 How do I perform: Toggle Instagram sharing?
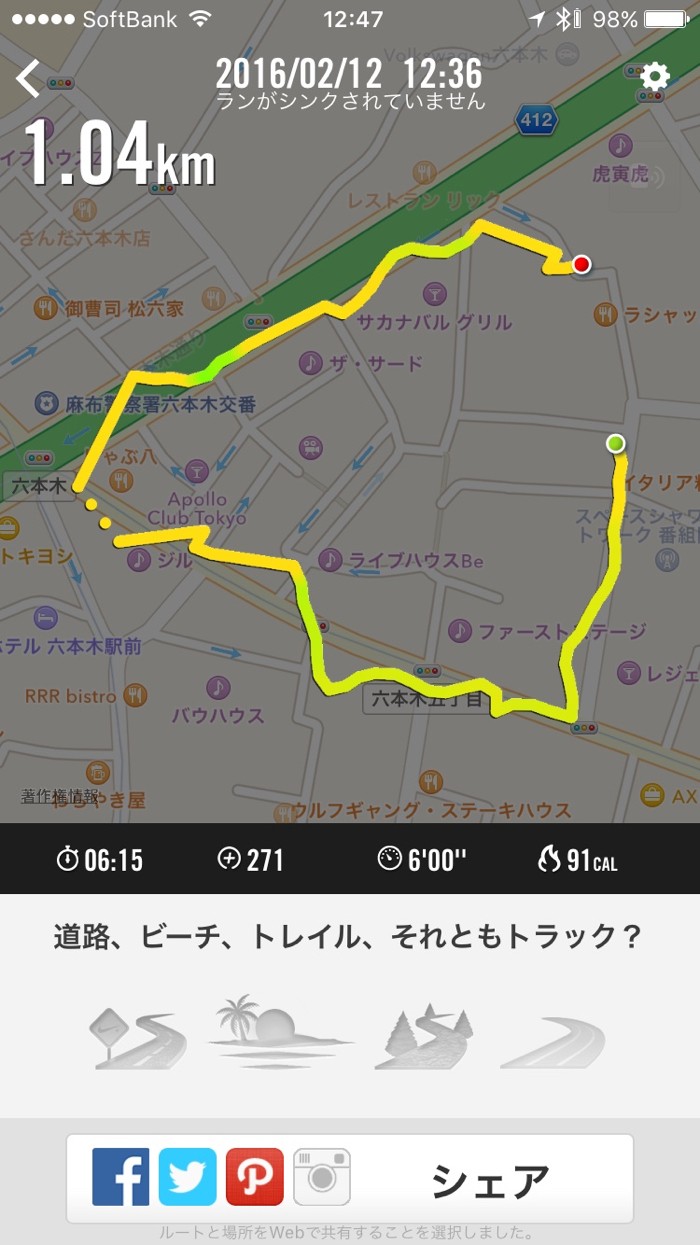pos(321,1177)
